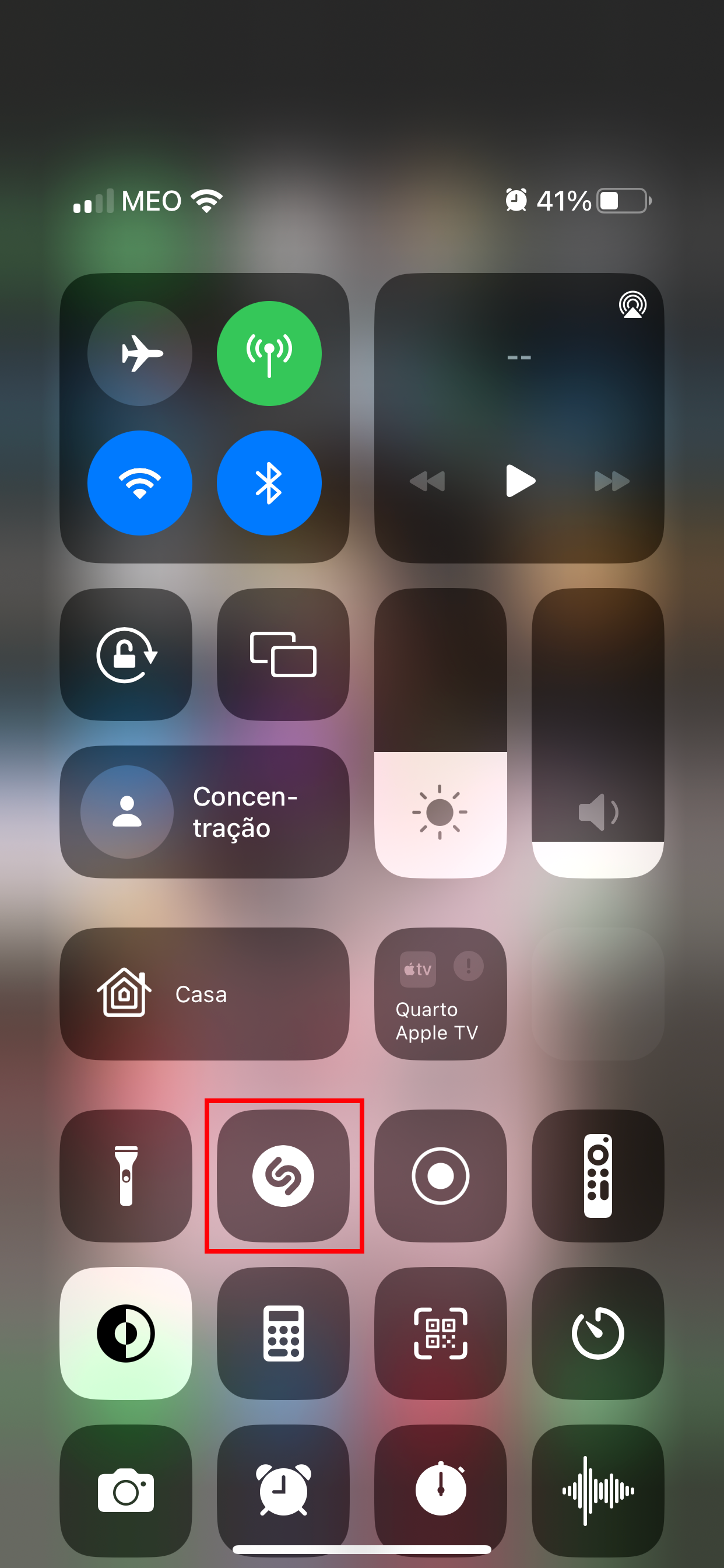This screenshot has width=724, height=1568.
Task: Turn off Bluetooth
Action: click(269, 482)
